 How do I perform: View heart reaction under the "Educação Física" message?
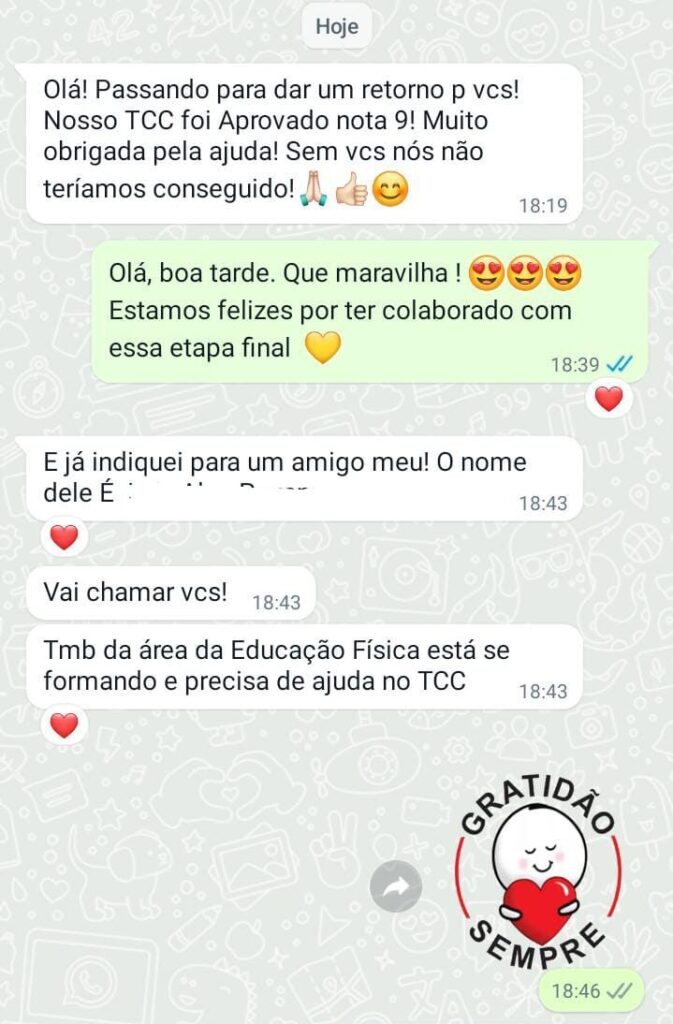(64, 726)
